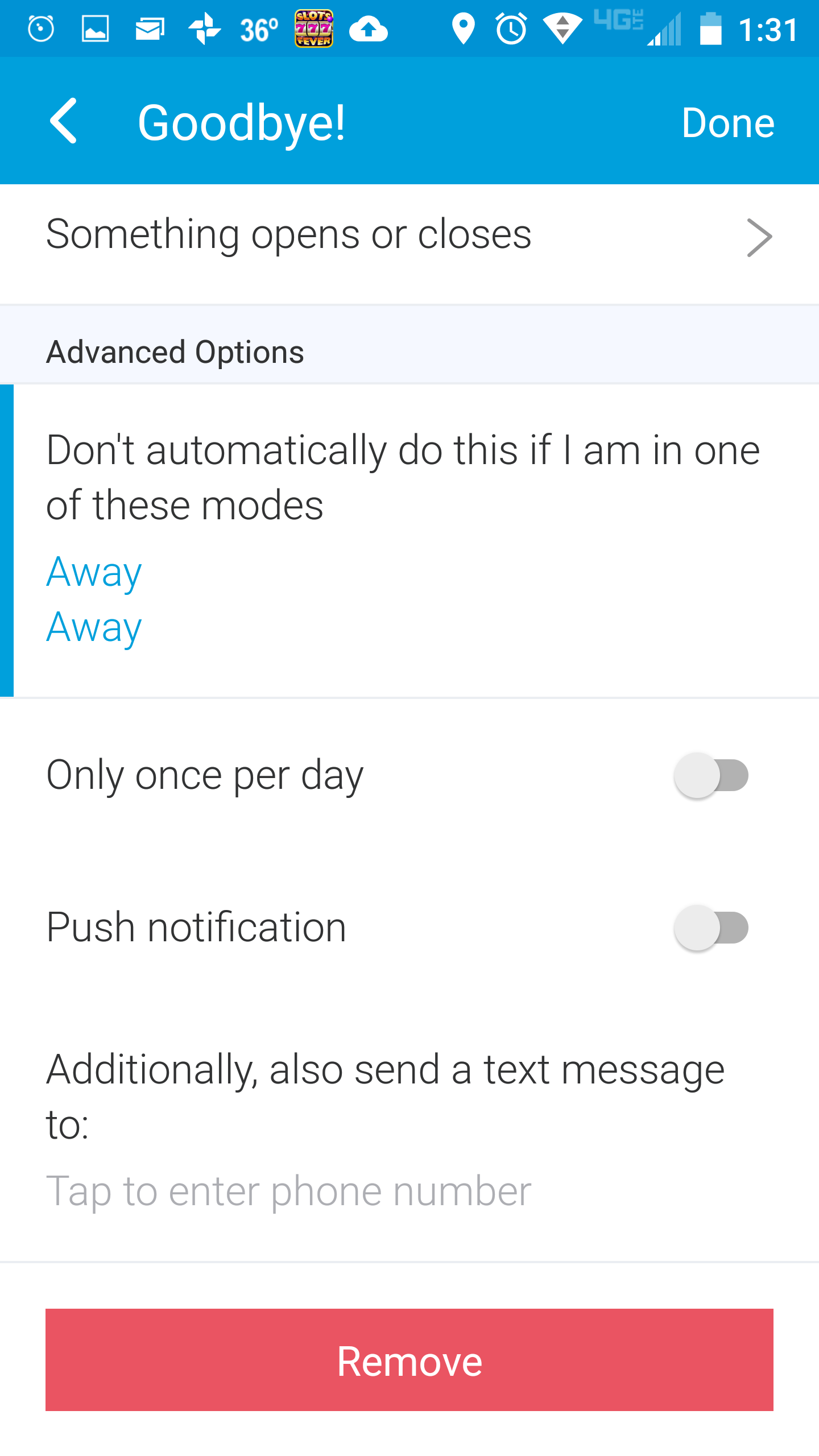This screenshot has height=1456, width=819.
Task: Choose modes that block this automation
Action: pyautogui.click(x=409, y=539)
